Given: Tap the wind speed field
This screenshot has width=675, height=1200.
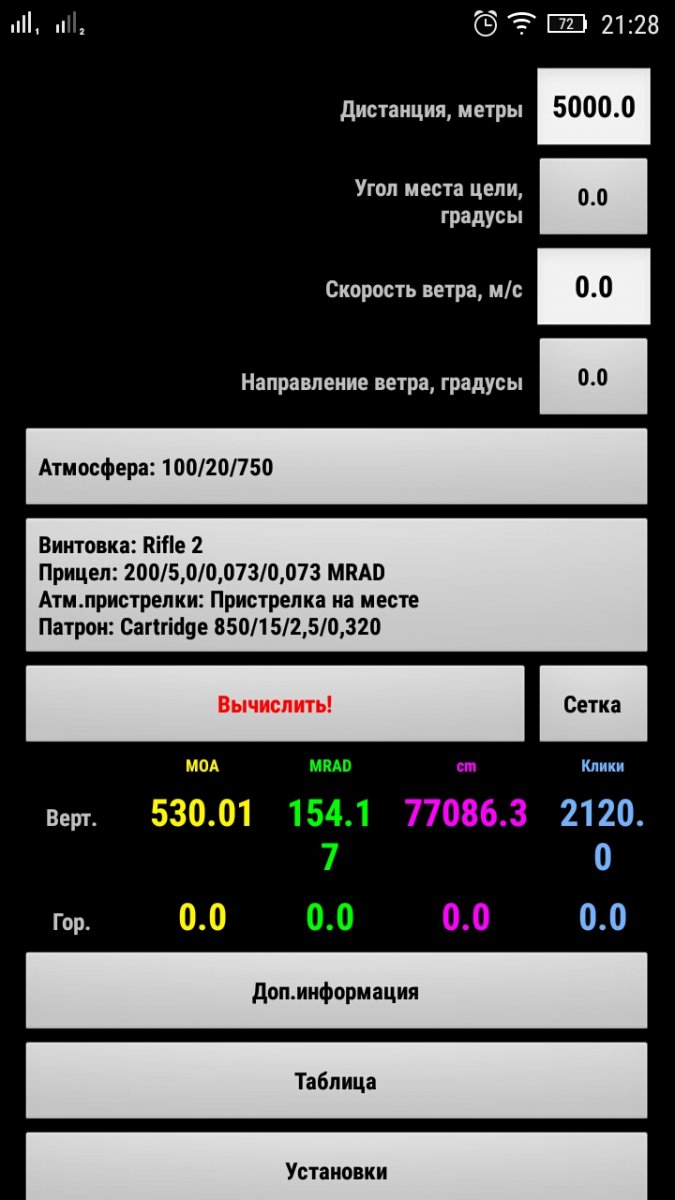Looking at the screenshot, I should tap(593, 287).
